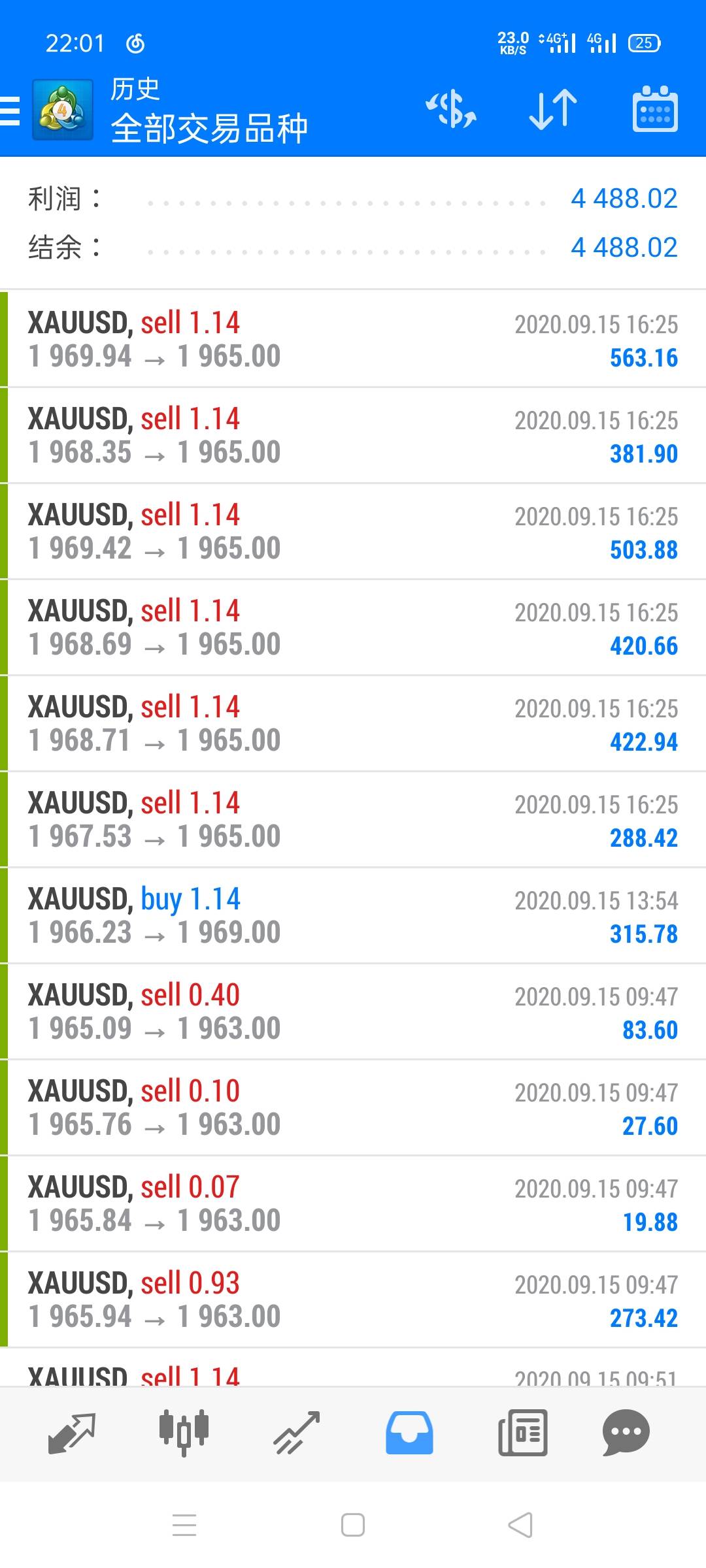This screenshot has width=706, height=1568.
Task: Open the sort order arrows
Action: (553, 109)
